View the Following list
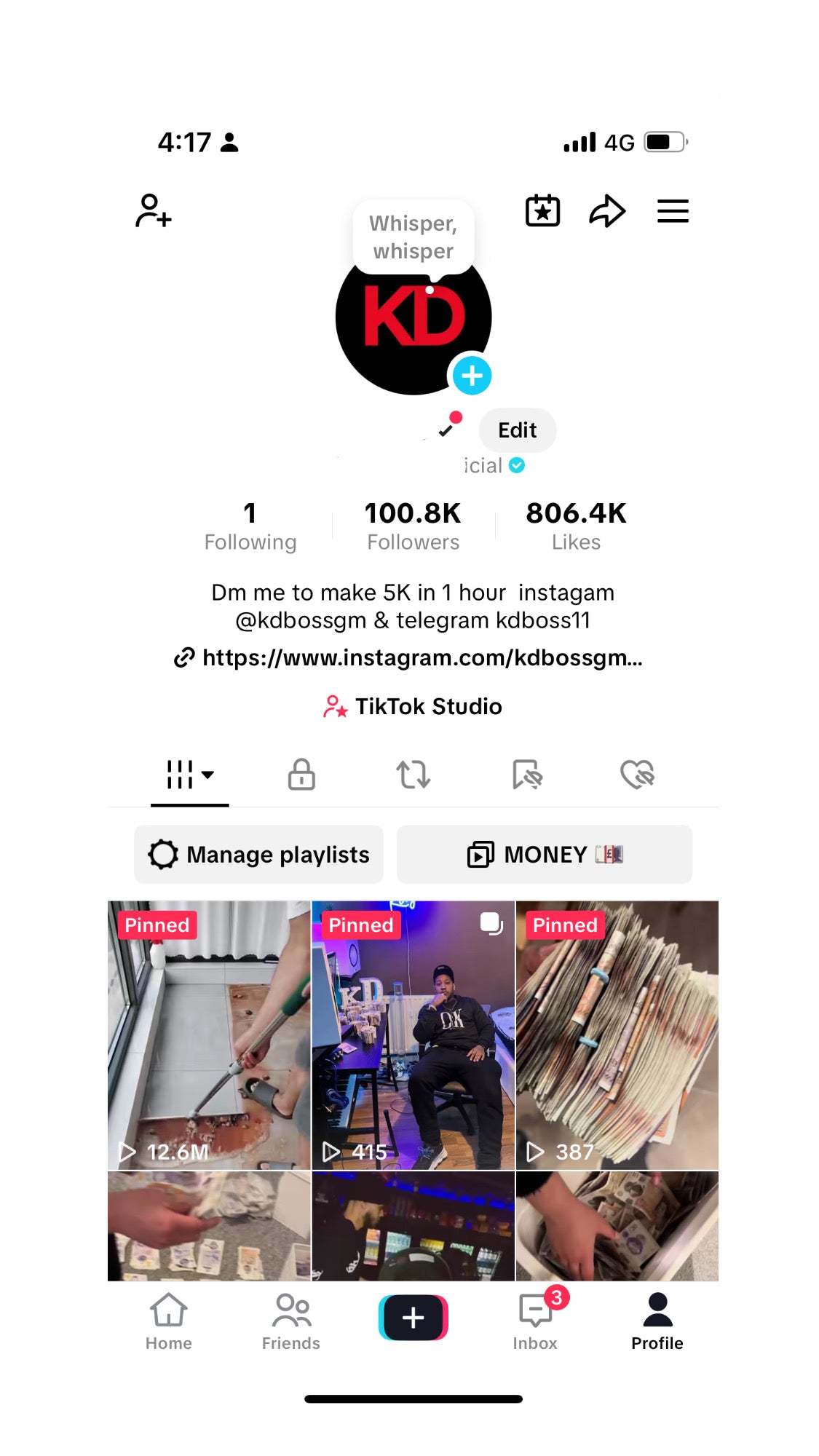819x1456 pixels. tap(250, 526)
